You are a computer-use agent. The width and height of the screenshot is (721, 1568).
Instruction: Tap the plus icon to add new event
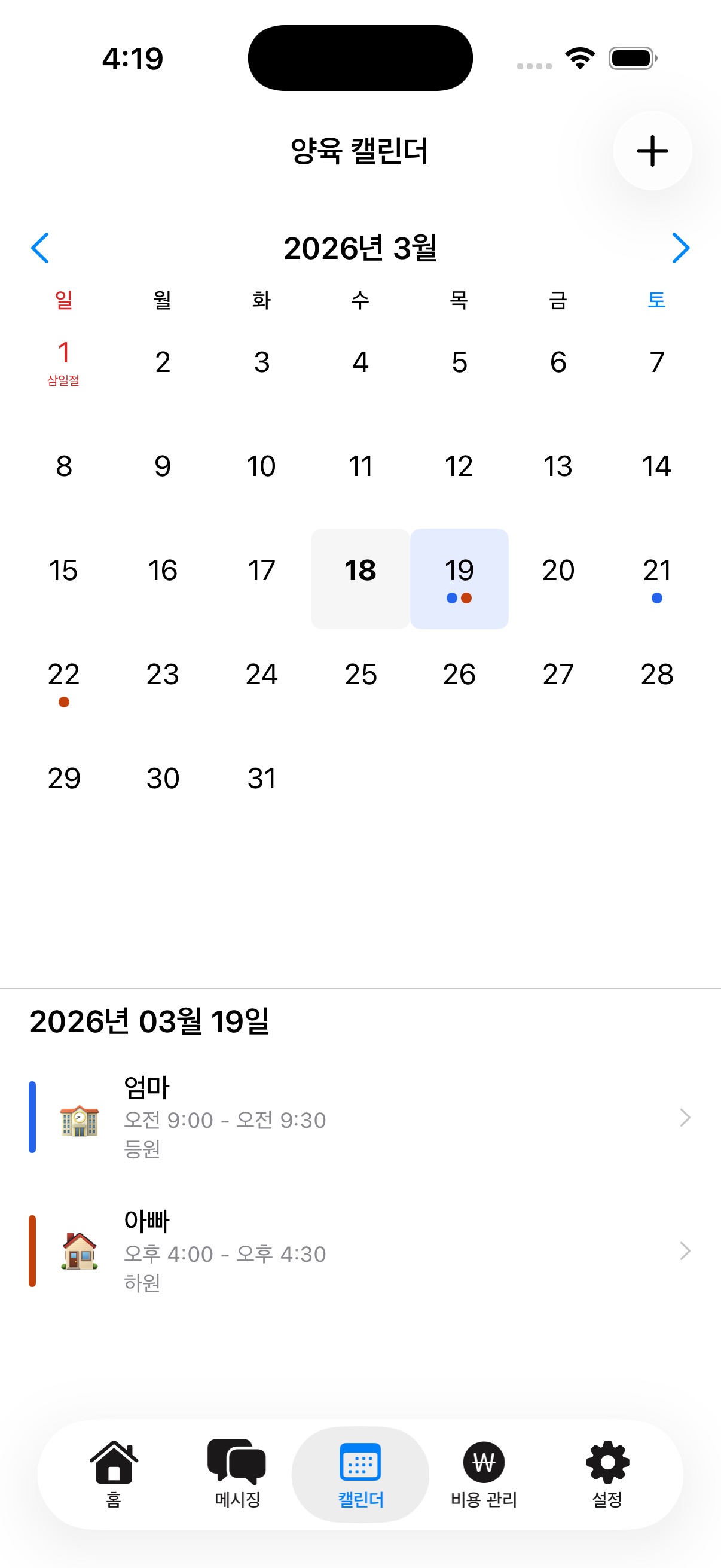652,151
